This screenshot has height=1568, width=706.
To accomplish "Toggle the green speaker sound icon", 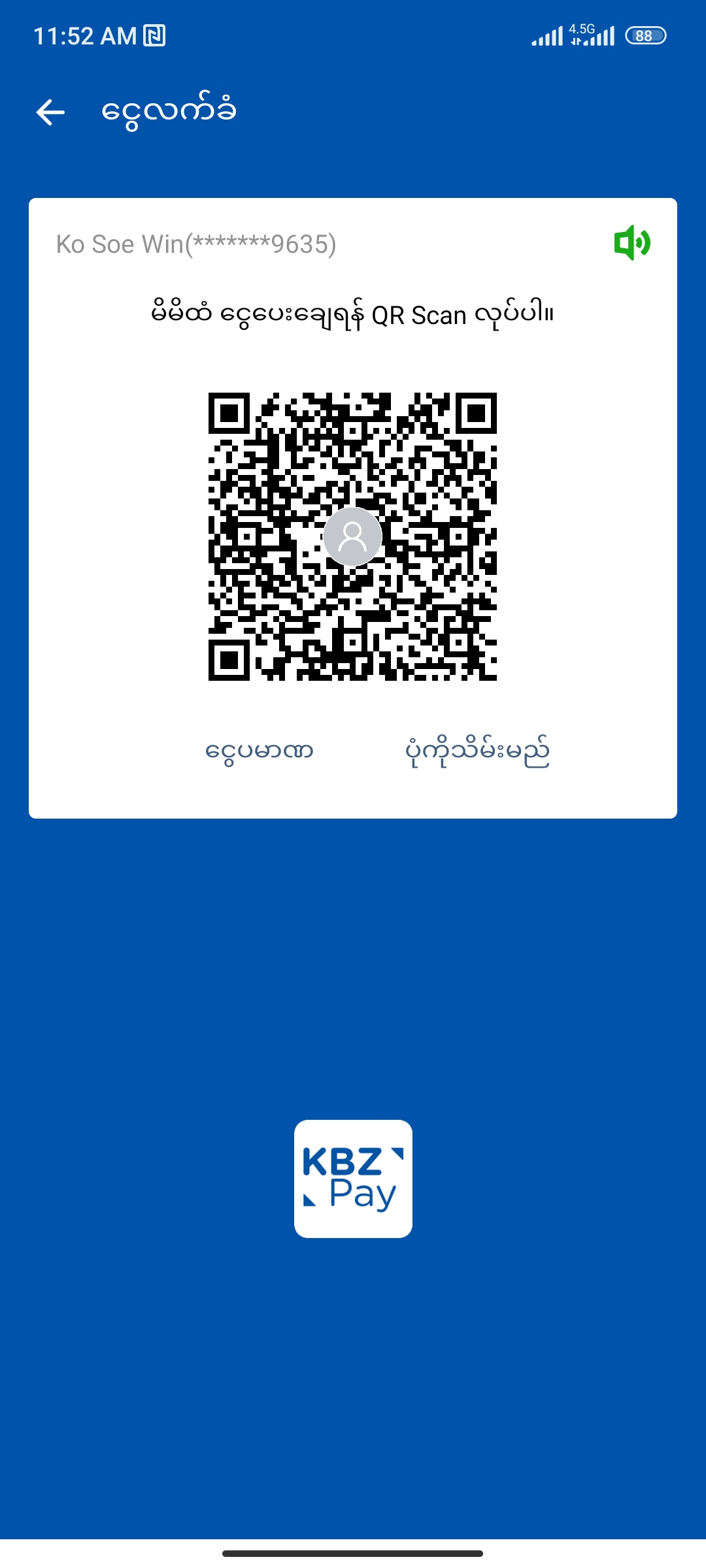I will (631, 243).
